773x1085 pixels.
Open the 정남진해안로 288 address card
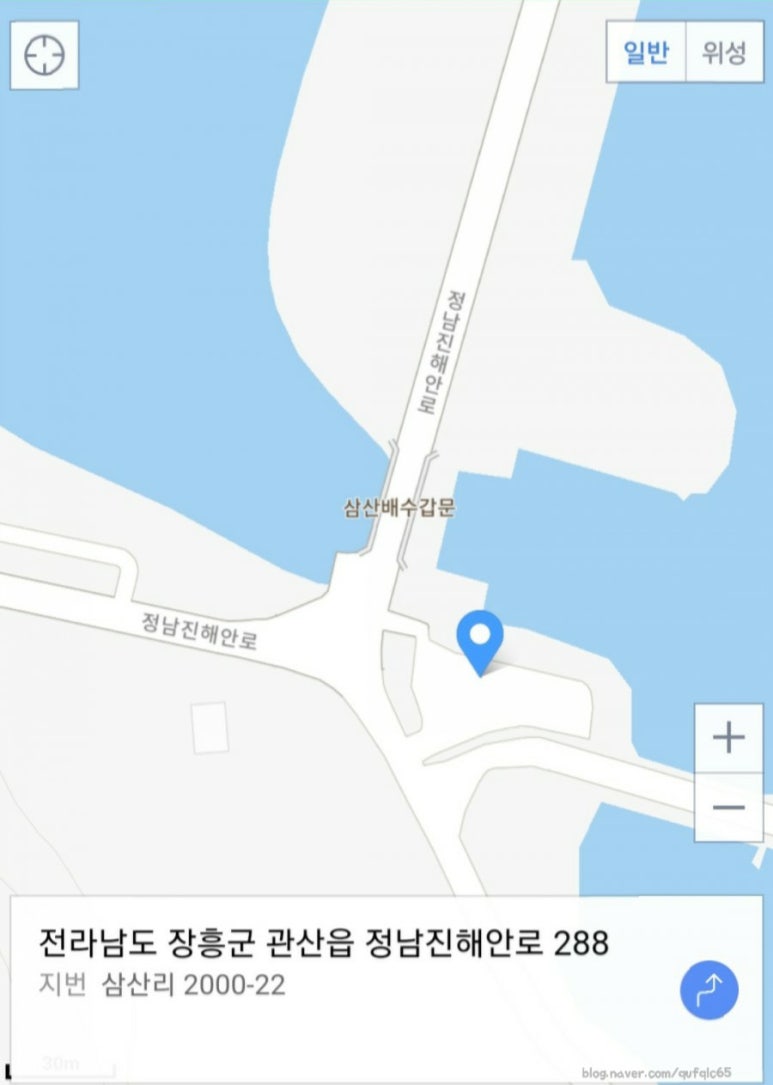[x=325, y=962]
